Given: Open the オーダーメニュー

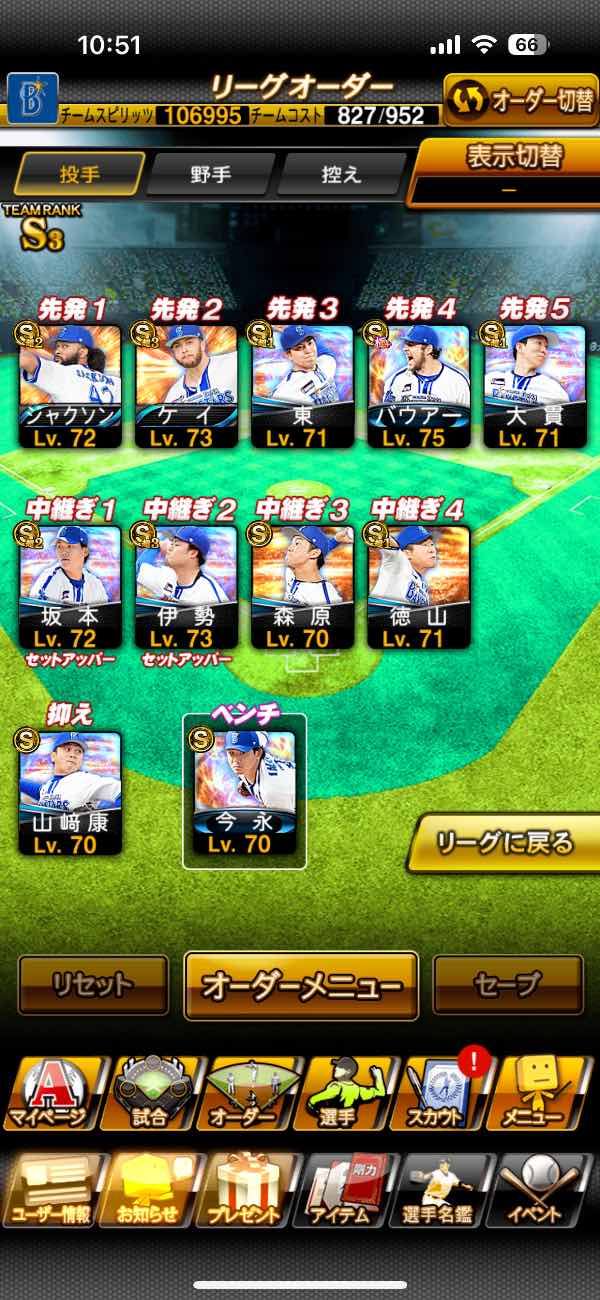Looking at the screenshot, I should coord(301,986).
